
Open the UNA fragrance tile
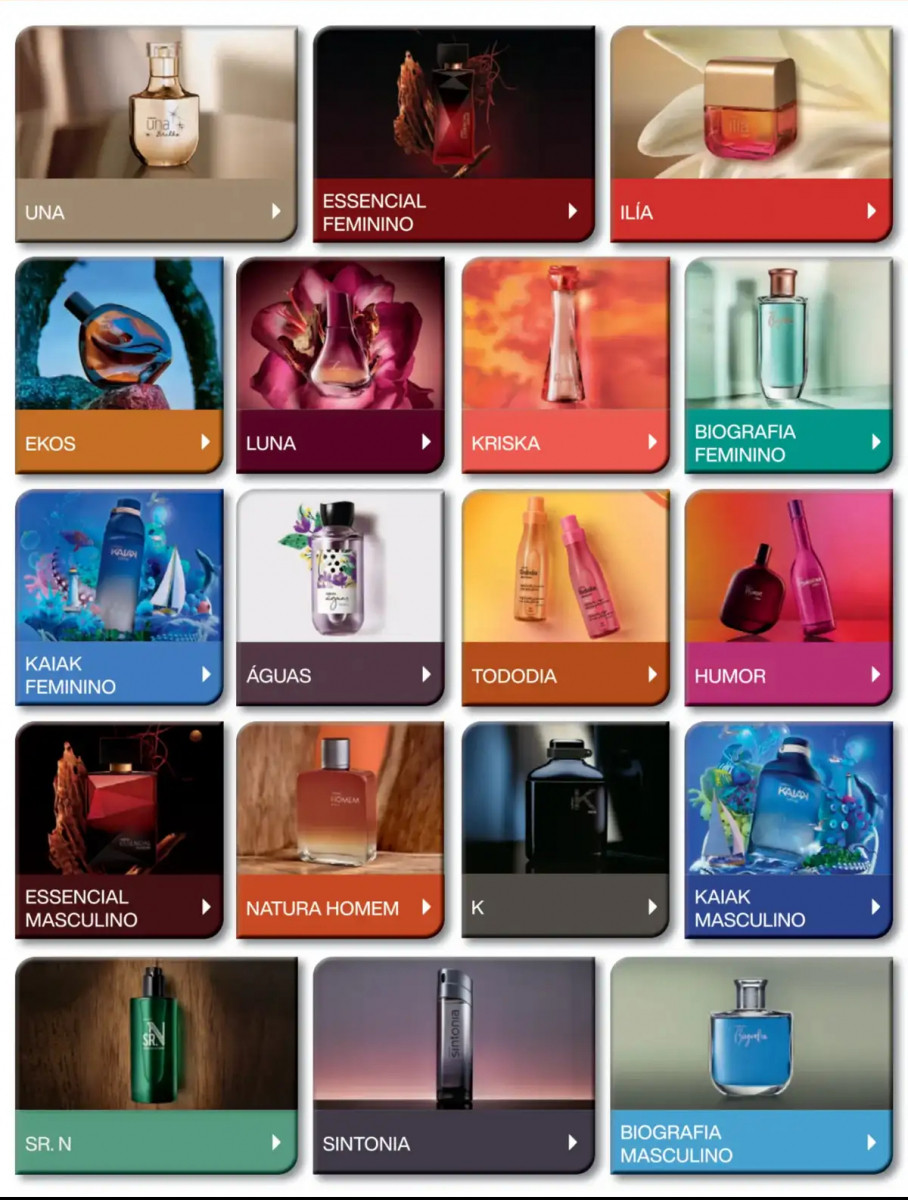click(156, 134)
